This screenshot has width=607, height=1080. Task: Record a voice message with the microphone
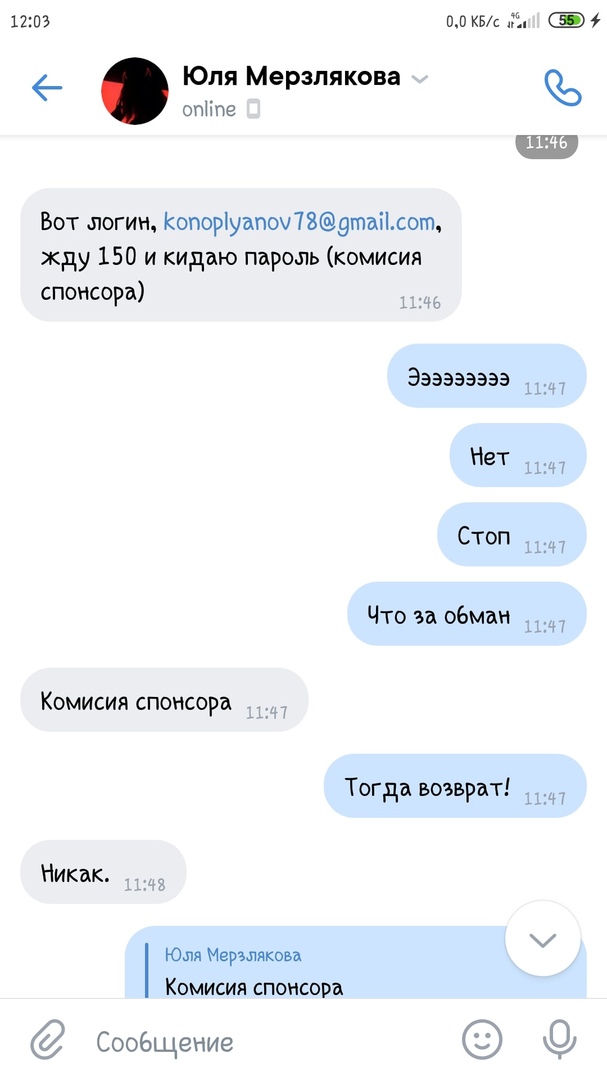[558, 1042]
